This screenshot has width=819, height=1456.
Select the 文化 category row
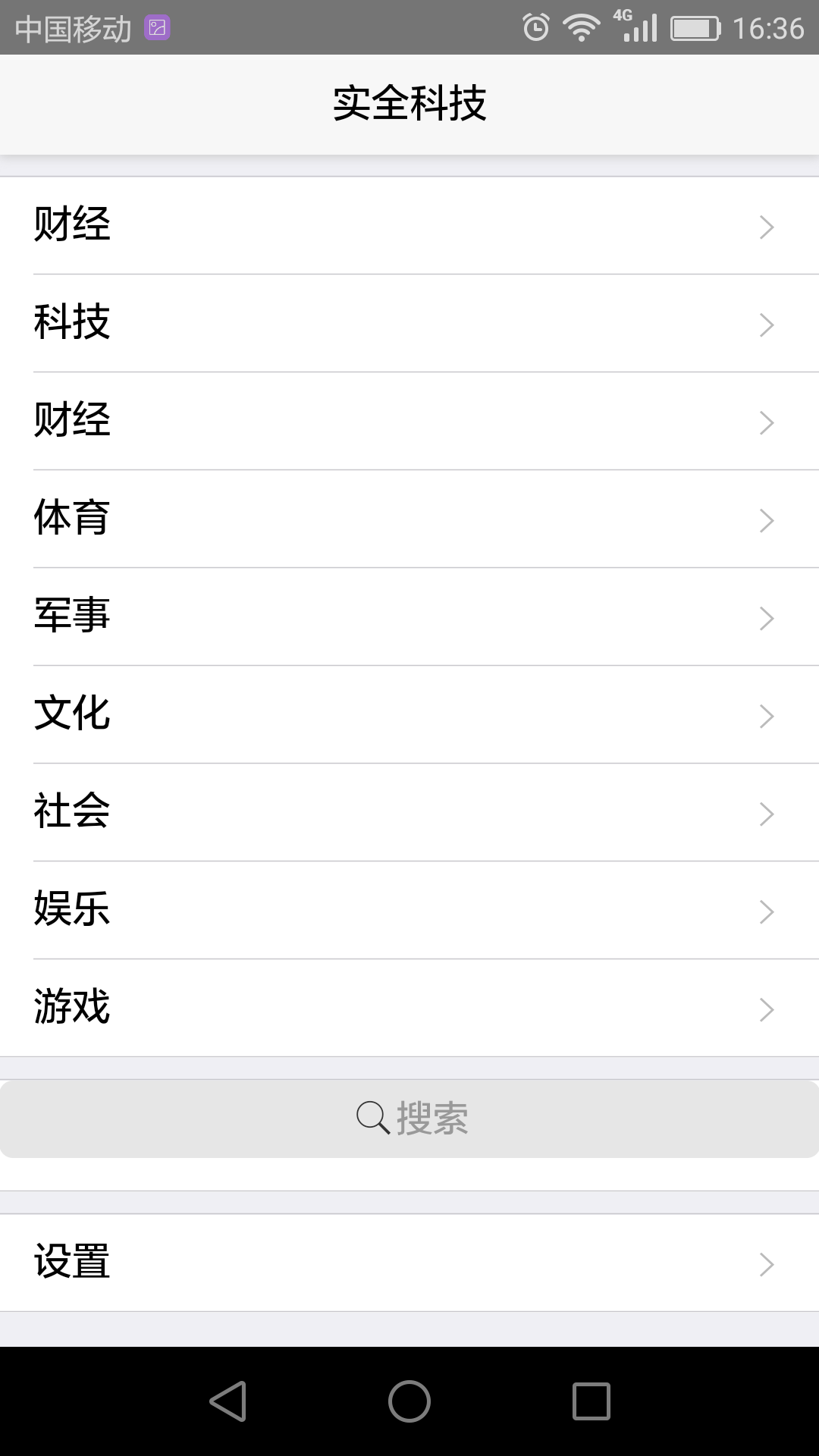click(409, 714)
